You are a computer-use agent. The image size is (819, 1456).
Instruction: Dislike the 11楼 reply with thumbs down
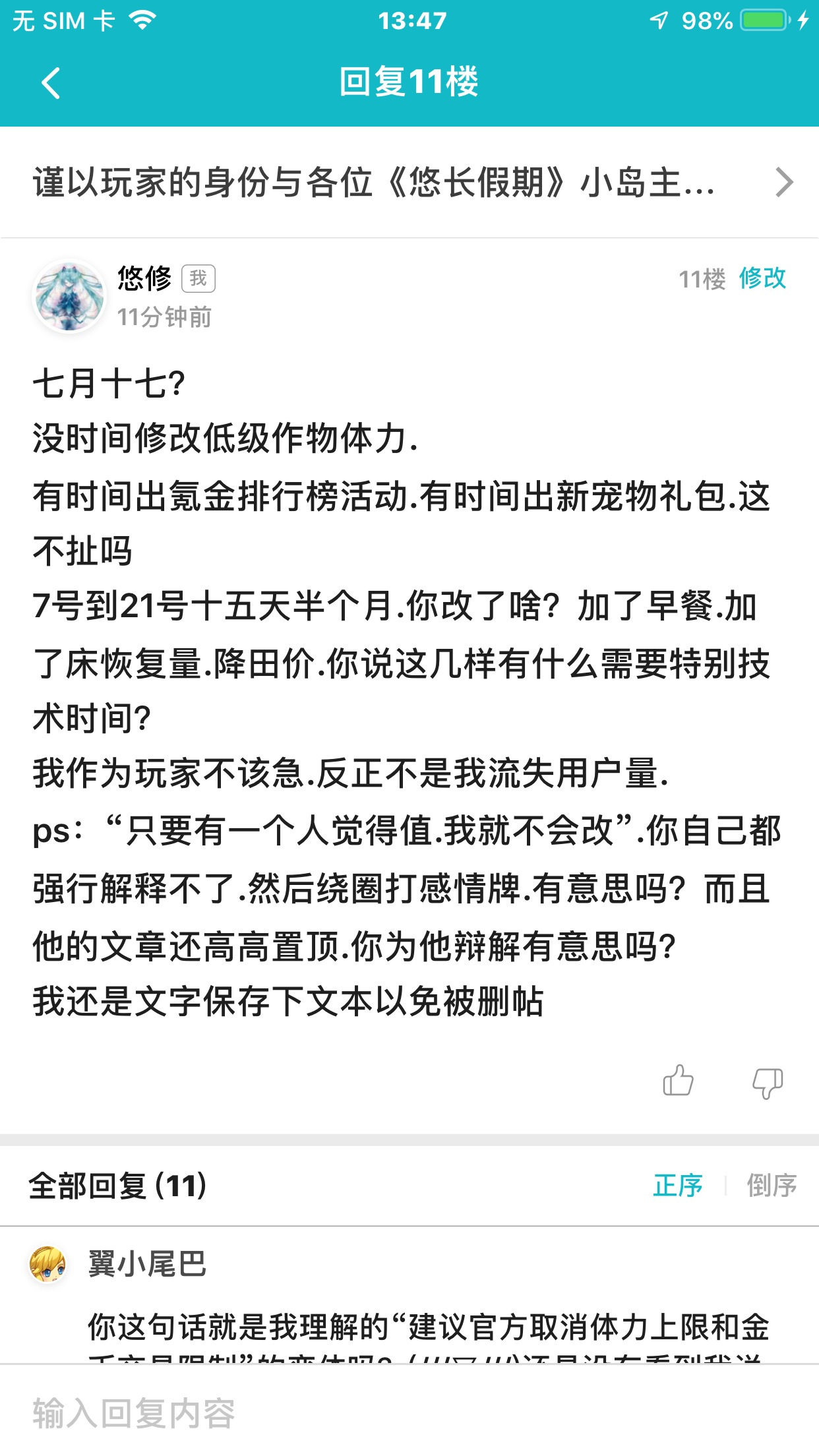click(768, 1082)
